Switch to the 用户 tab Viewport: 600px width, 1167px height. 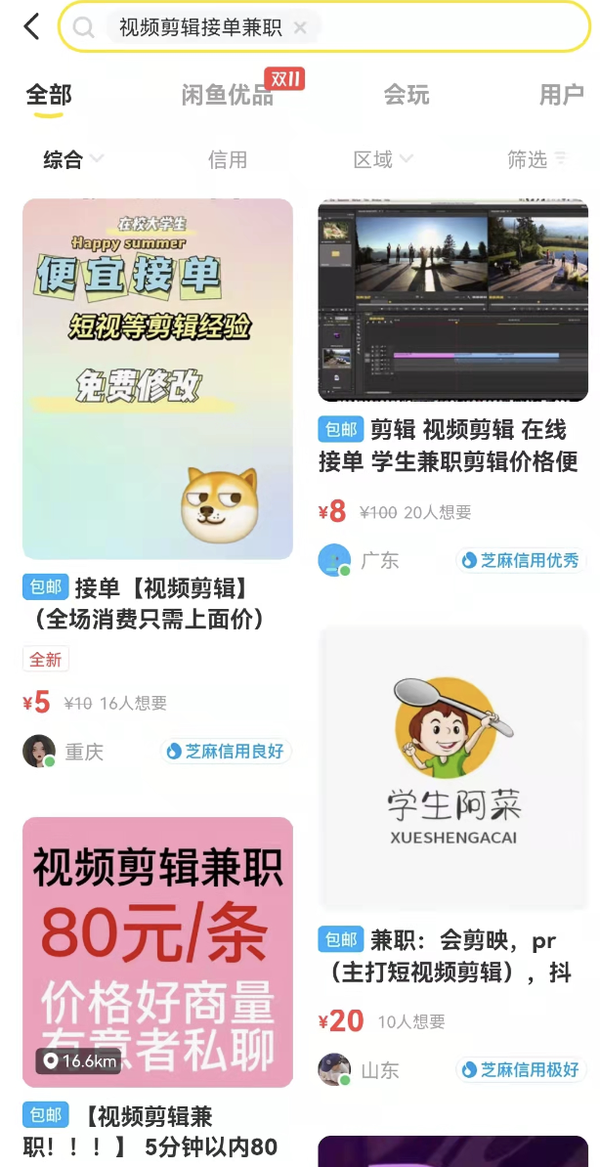(x=561, y=95)
